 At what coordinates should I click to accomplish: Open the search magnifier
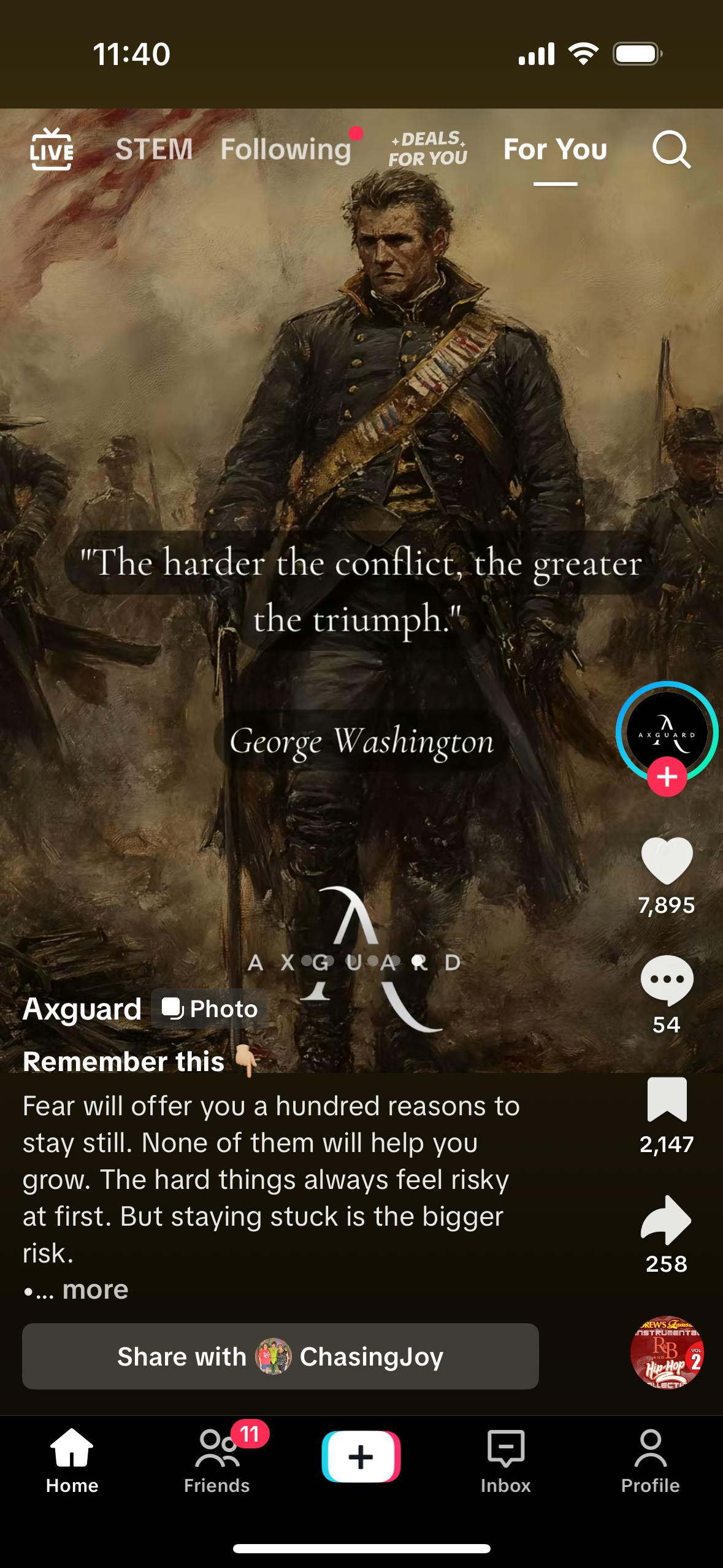[671, 149]
